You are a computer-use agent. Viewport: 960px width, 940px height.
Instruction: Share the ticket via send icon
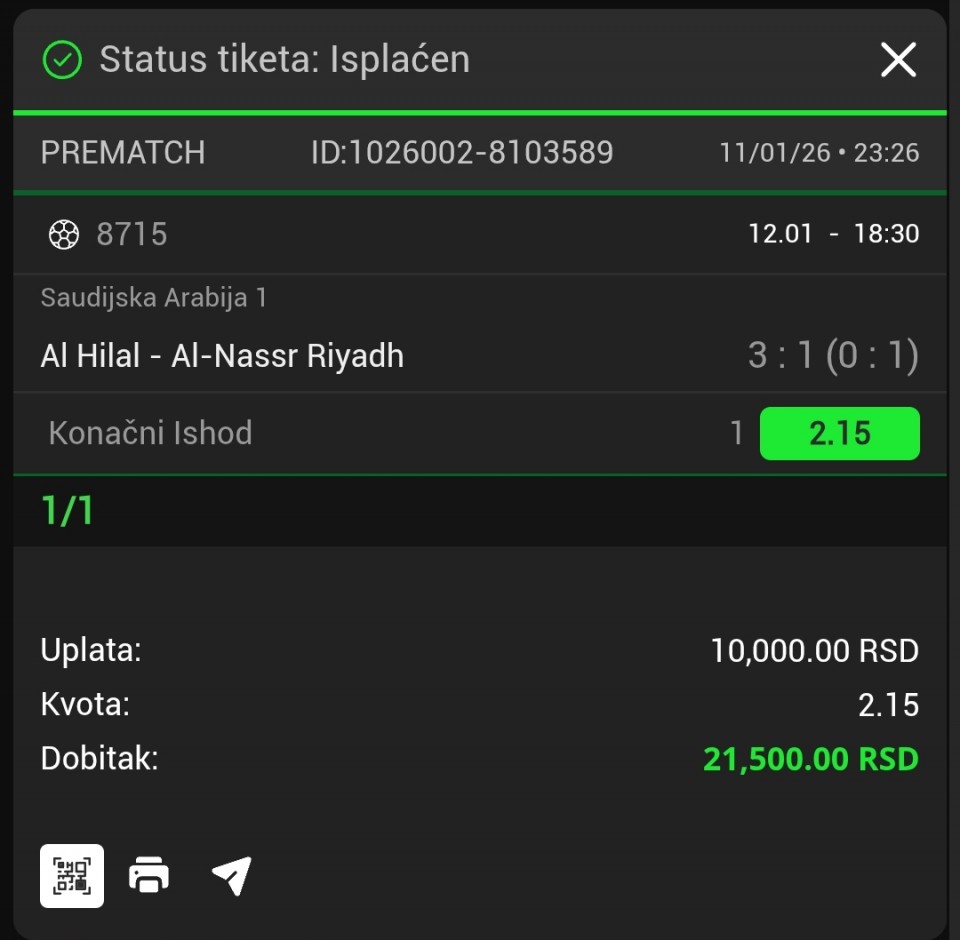[231, 876]
